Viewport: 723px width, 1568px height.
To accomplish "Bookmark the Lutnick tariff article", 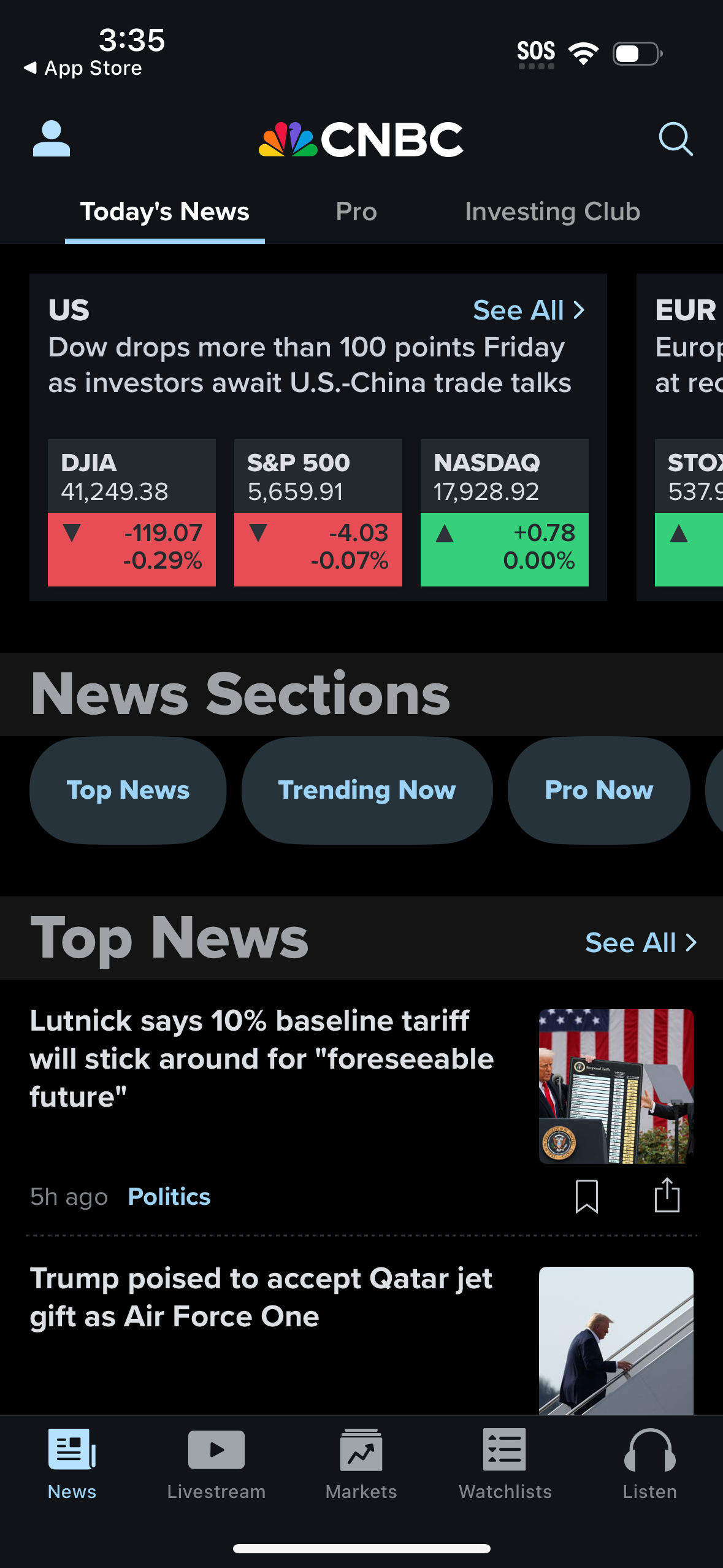I will pyautogui.click(x=587, y=1195).
